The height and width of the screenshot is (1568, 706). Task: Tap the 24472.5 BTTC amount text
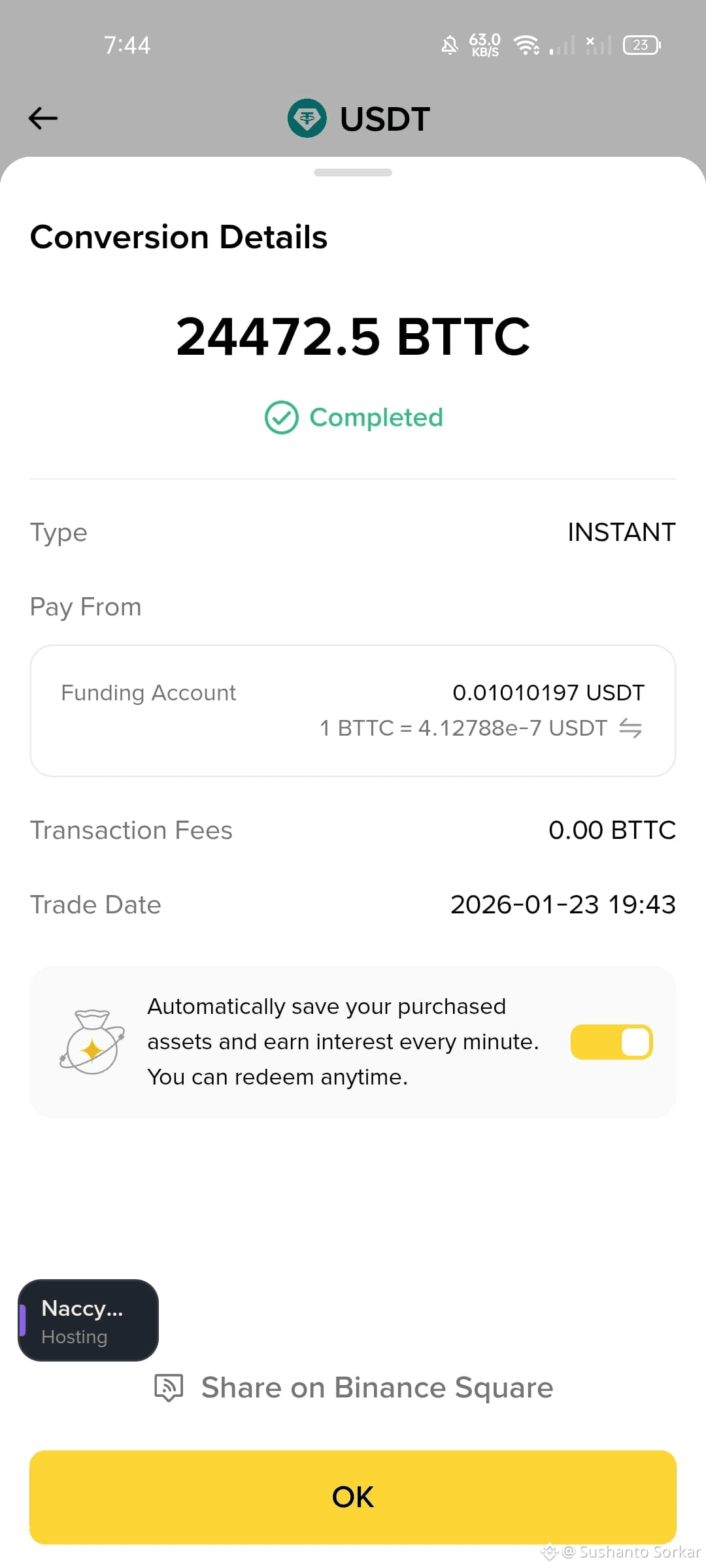coord(354,335)
